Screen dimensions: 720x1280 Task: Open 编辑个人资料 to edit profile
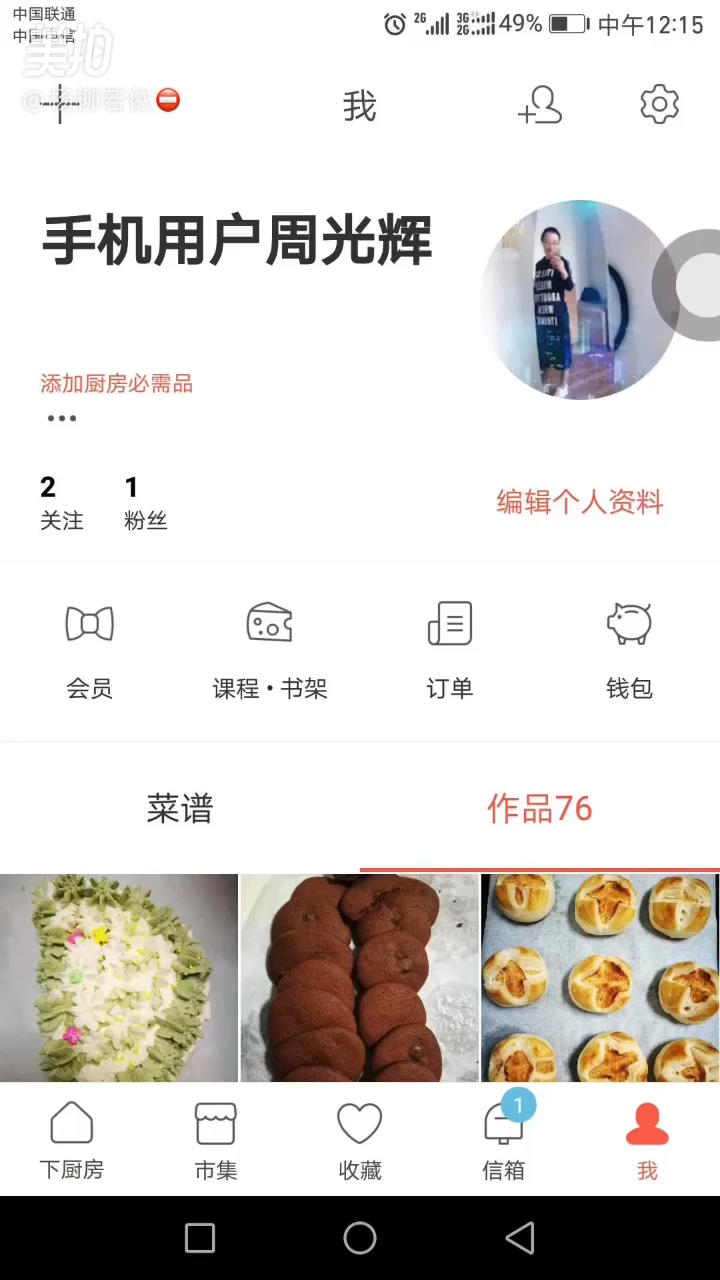coord(580,502)
